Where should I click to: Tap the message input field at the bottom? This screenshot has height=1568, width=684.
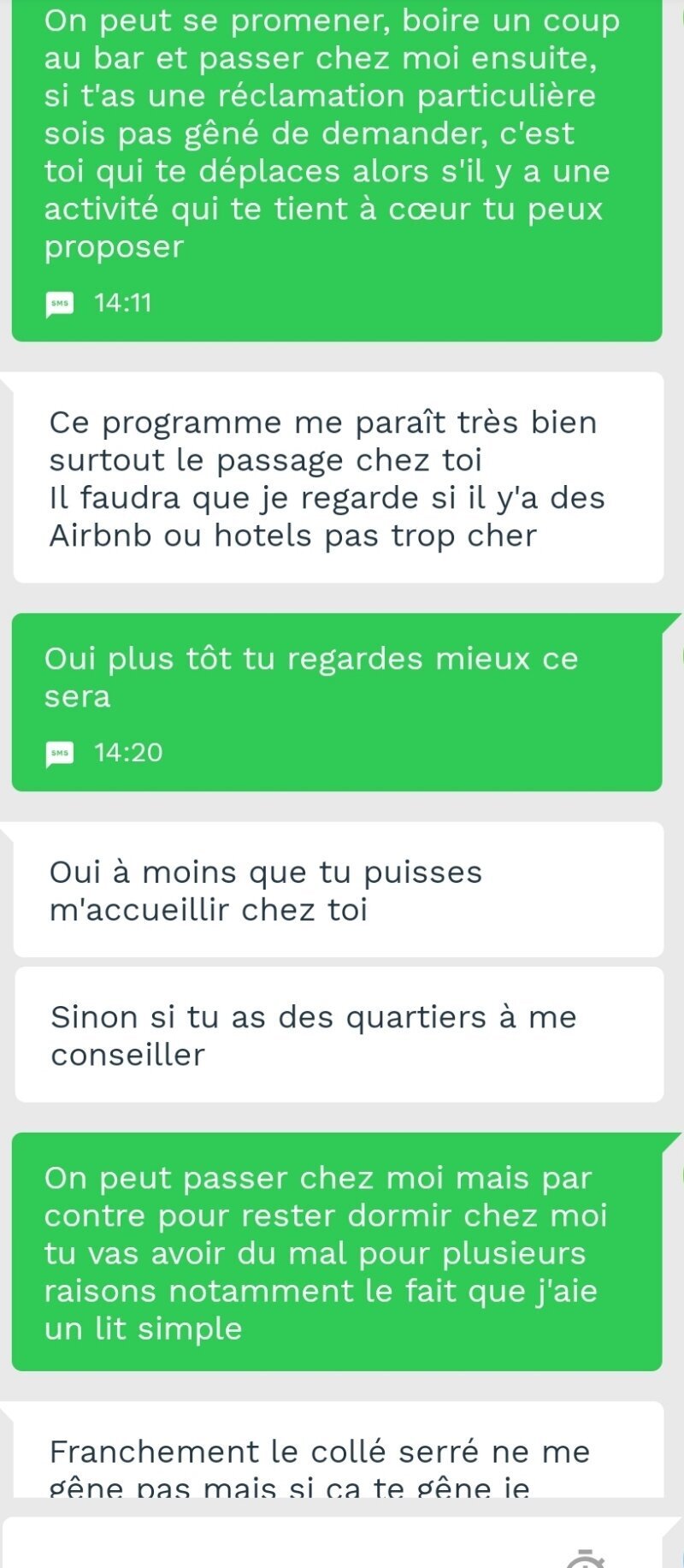pyautogui.click(x=333, y=1543)
